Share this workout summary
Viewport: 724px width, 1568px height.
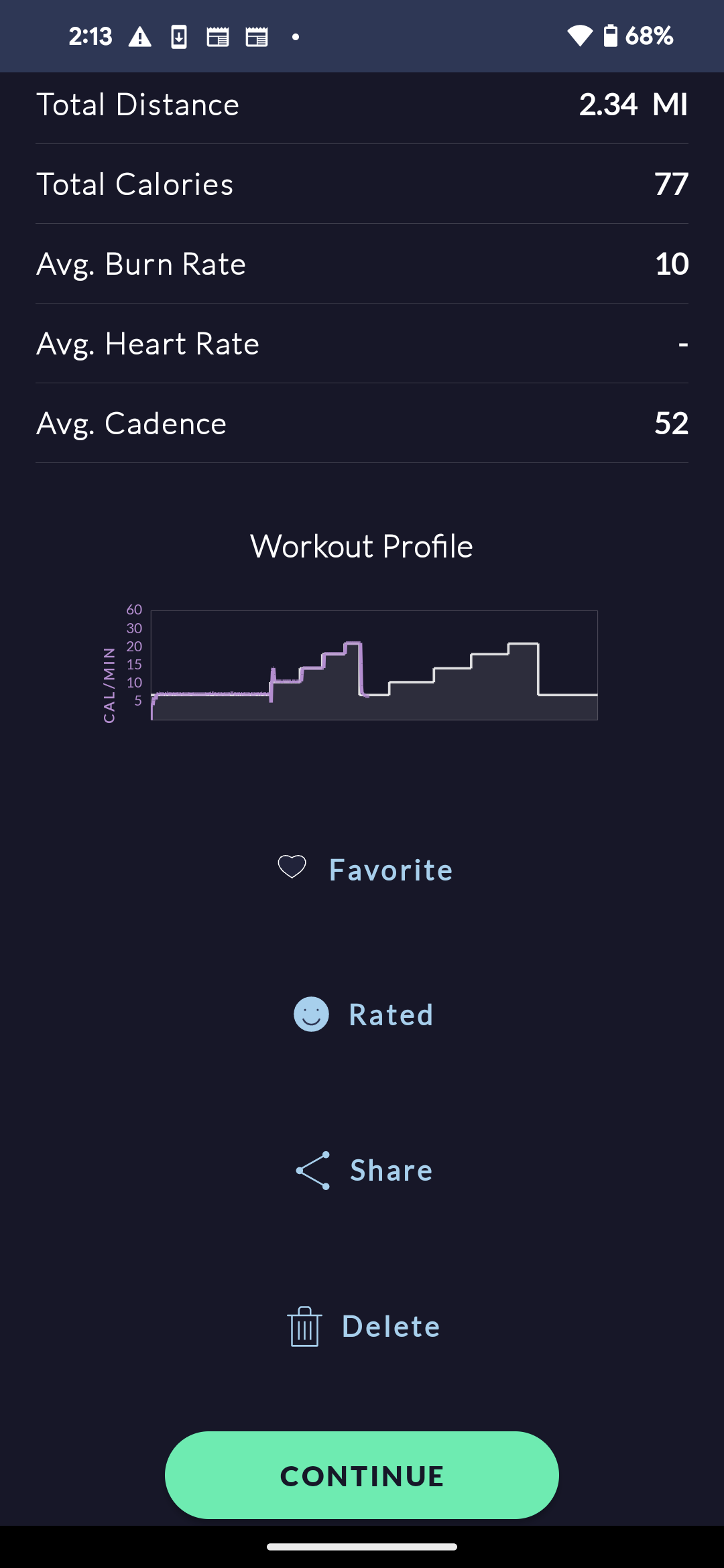click(x=365, y=1170)
